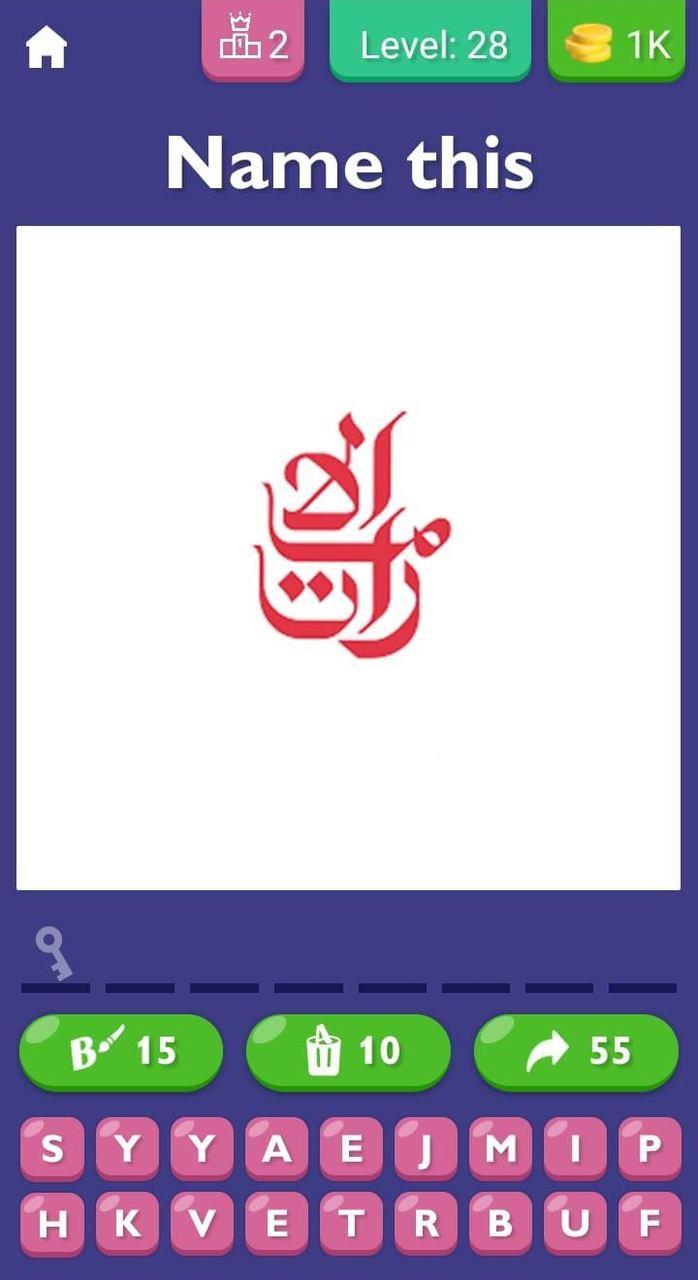Choose the letter K tile
698x1280 pixels.
pos(127,1224)
